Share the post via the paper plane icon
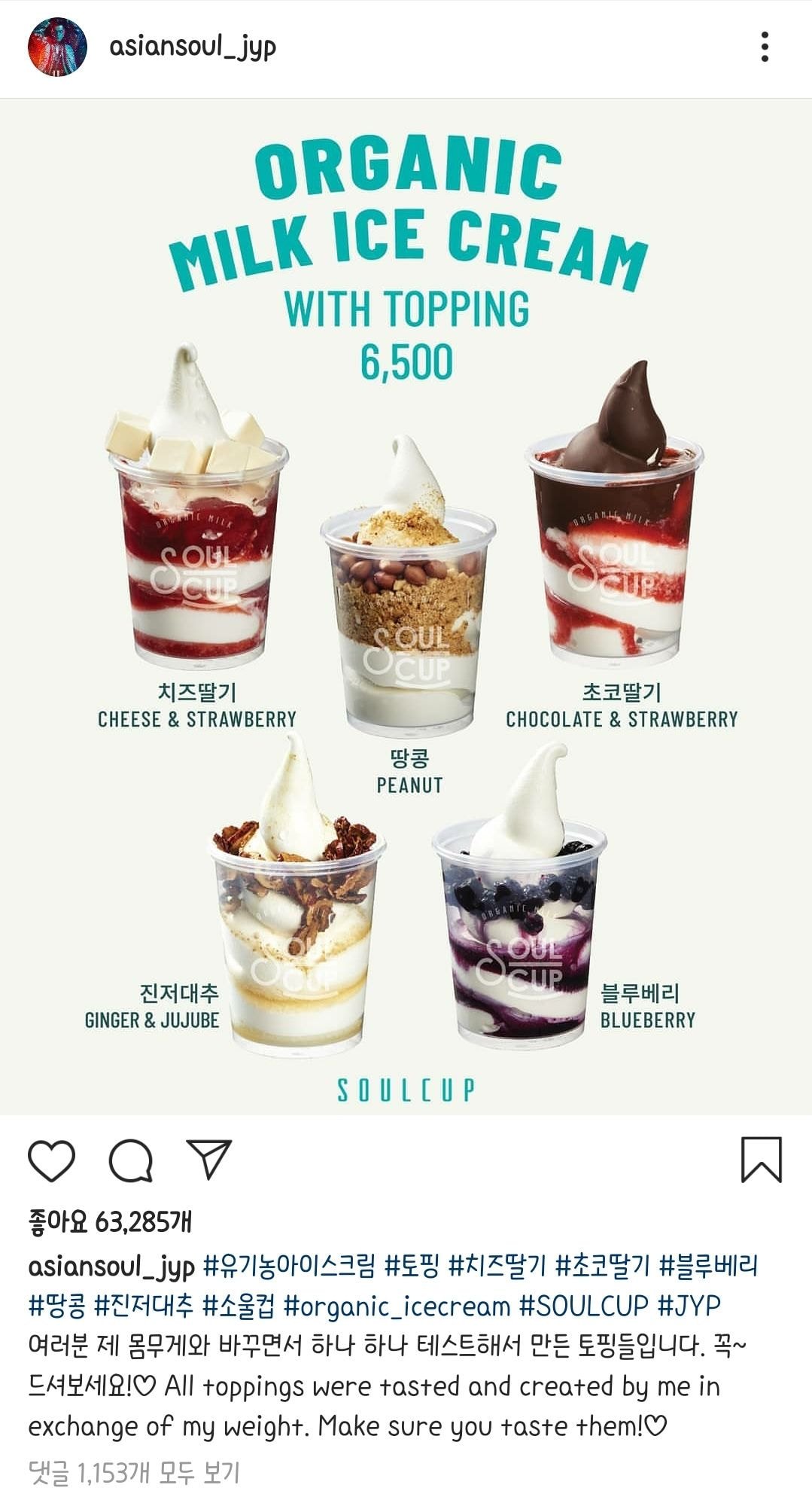This screenshot has height=1503, width=812. click(x=208, y=1159)
